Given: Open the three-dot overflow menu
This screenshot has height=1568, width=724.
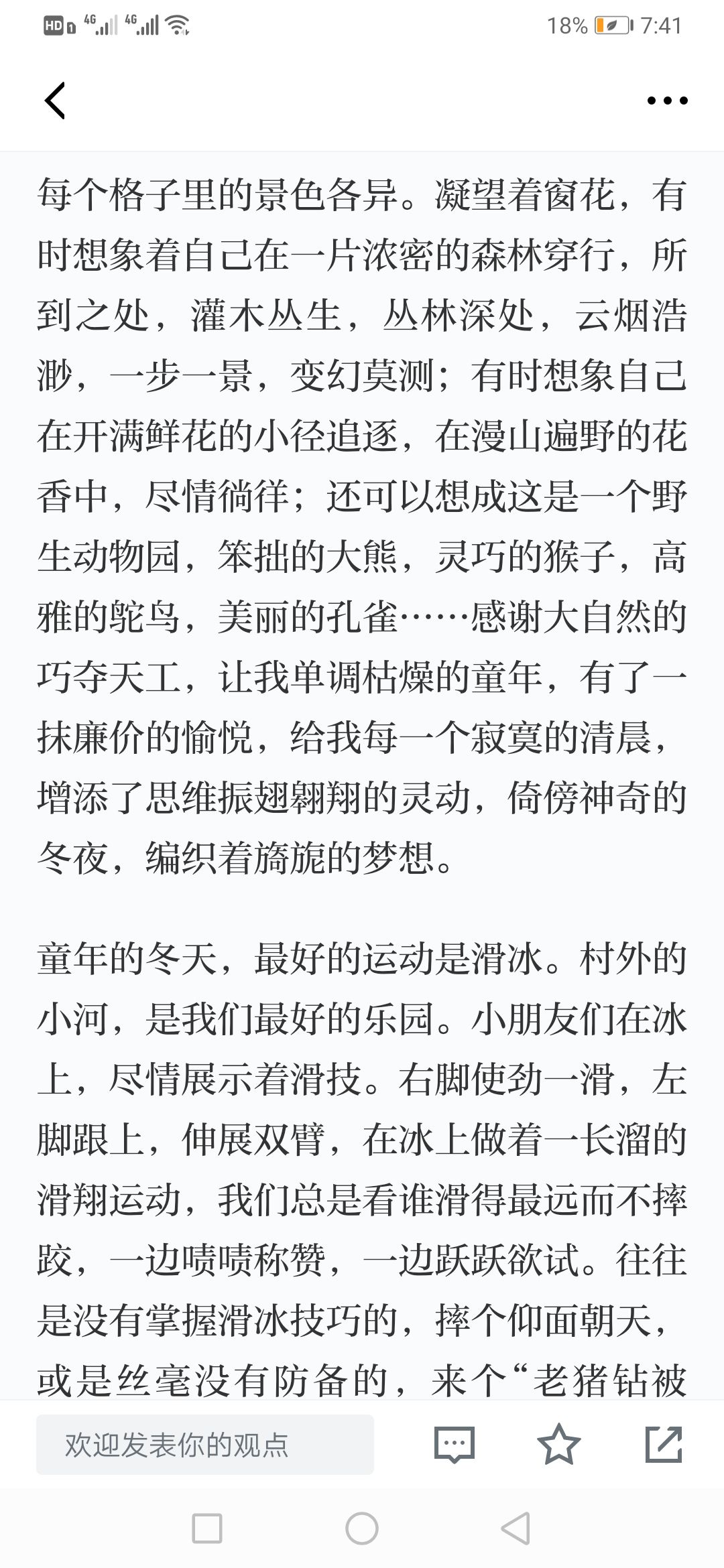Looking at the screenshot, I should point(667,101).
